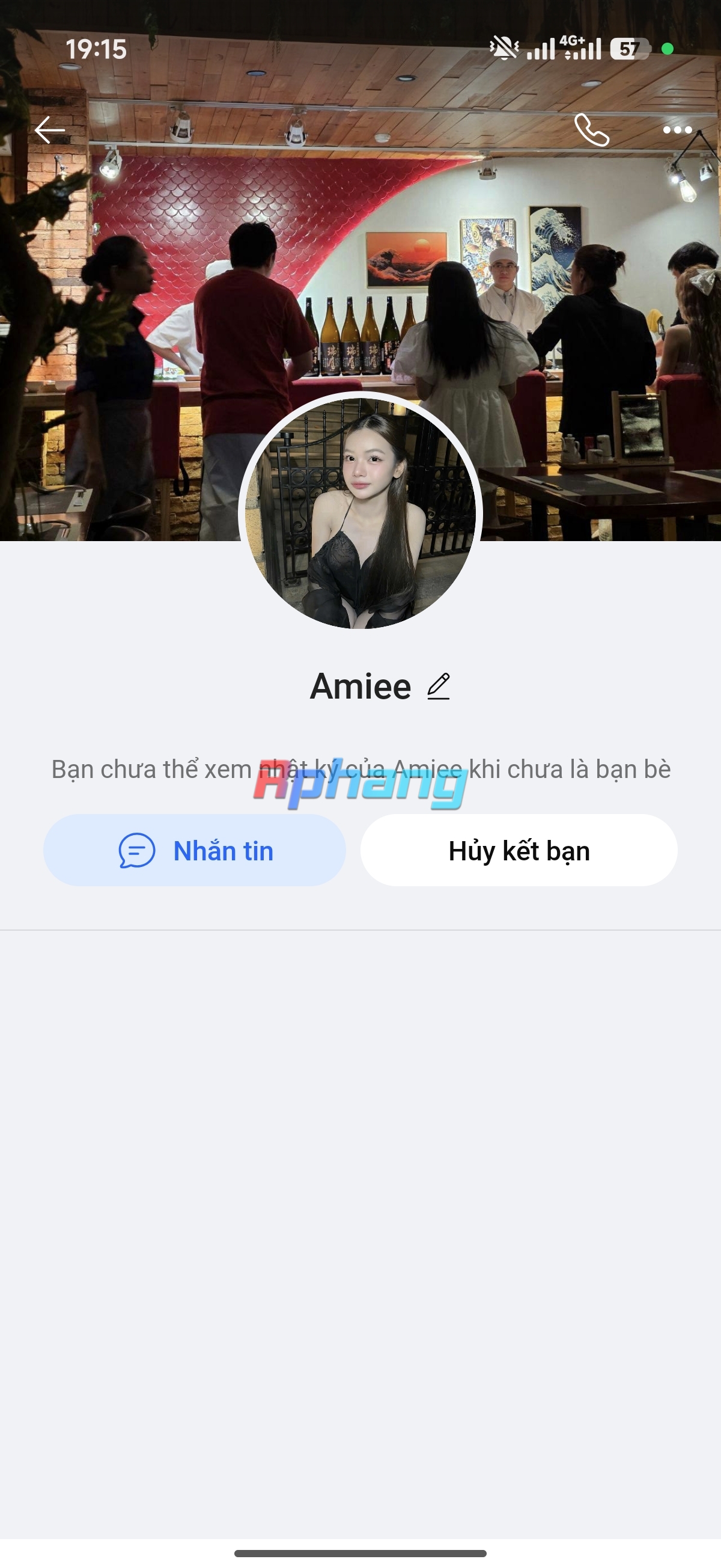
Task: View Amiee's profile picture
Action: coord(360,513)
